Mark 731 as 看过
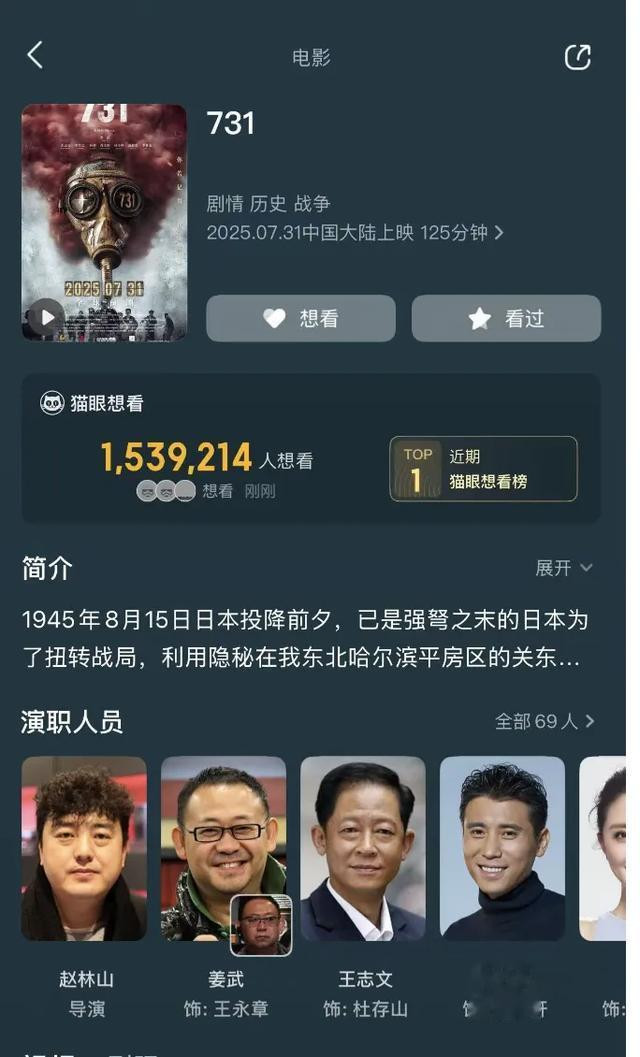Image resolution: width=640 pixels, height=1057 pixels. (506, 318)
